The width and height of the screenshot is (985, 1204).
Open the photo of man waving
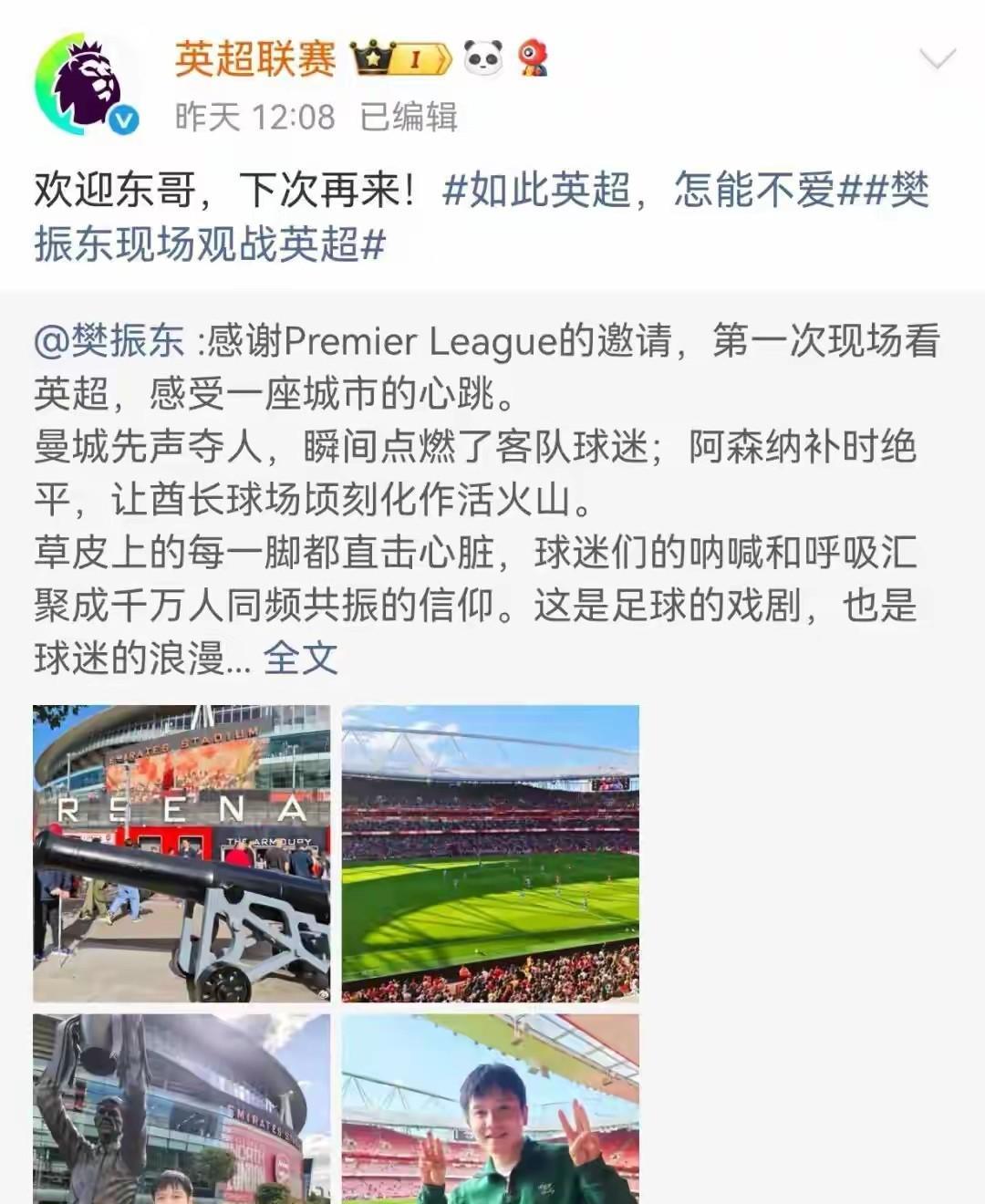click(x=491, y=1109)
